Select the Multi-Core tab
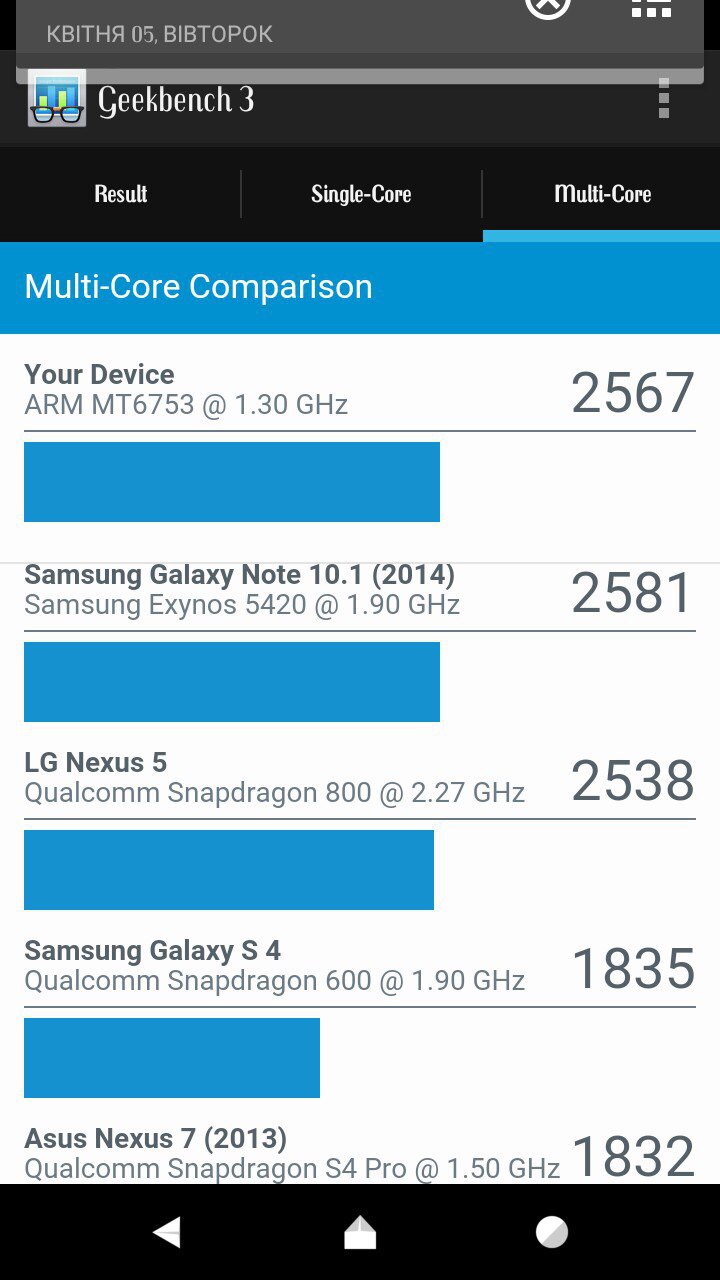This screenshot has width=720, height=1280. point(602,194)
